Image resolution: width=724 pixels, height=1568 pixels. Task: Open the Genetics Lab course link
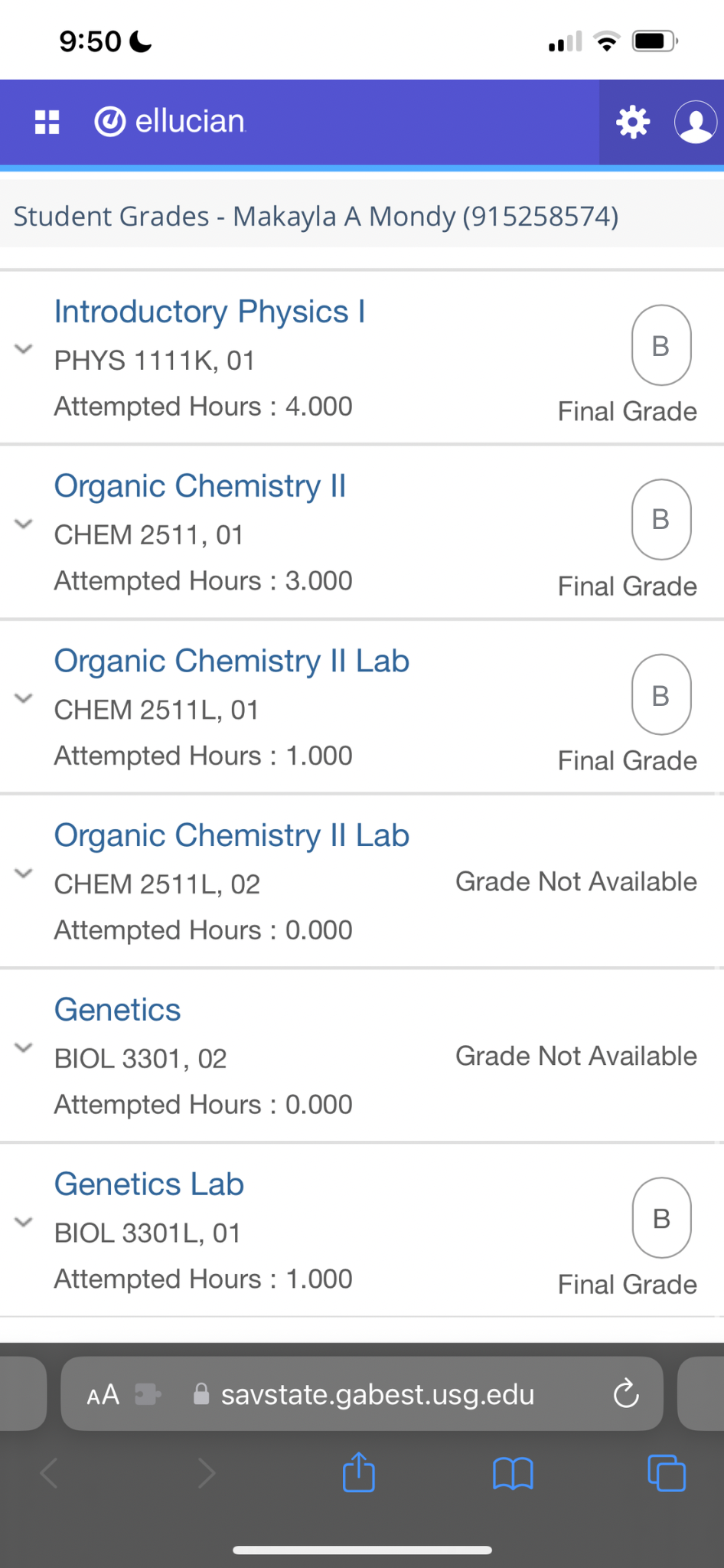click(149, 1184)
